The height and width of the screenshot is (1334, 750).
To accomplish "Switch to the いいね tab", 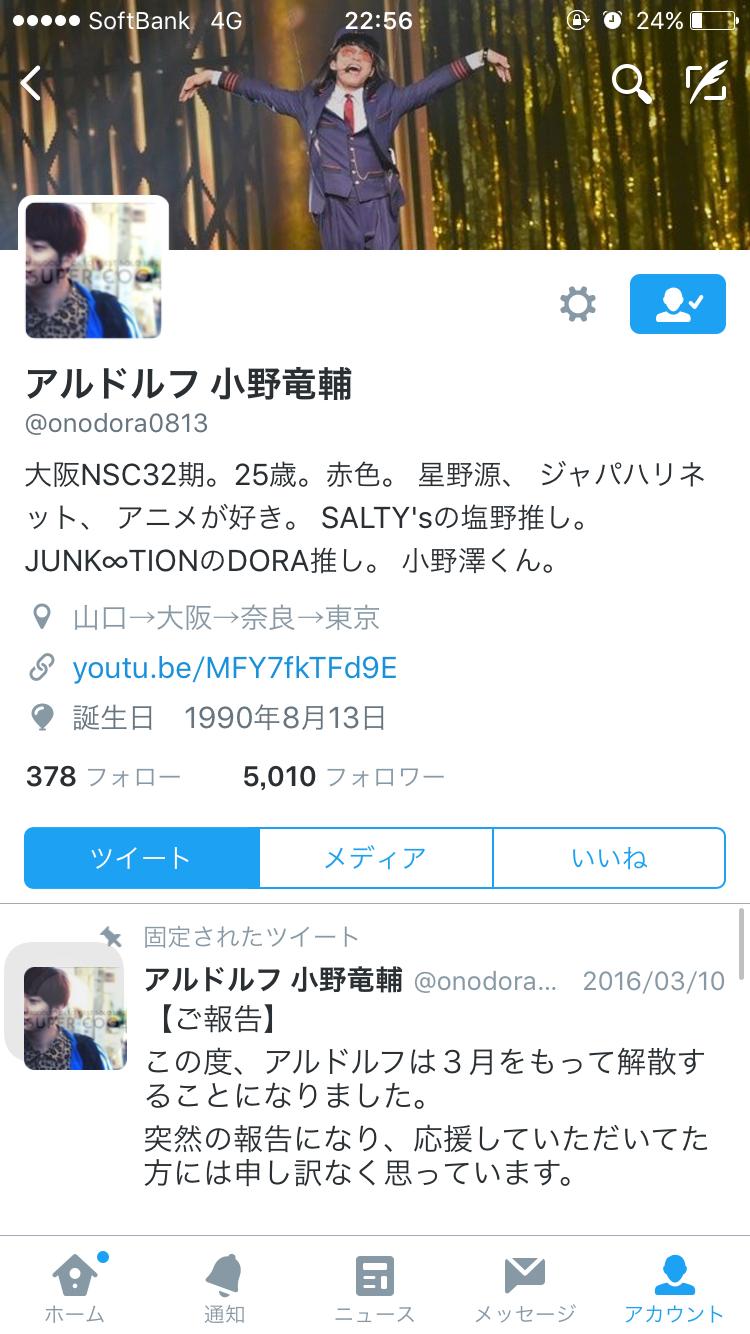I will point(609,858).
